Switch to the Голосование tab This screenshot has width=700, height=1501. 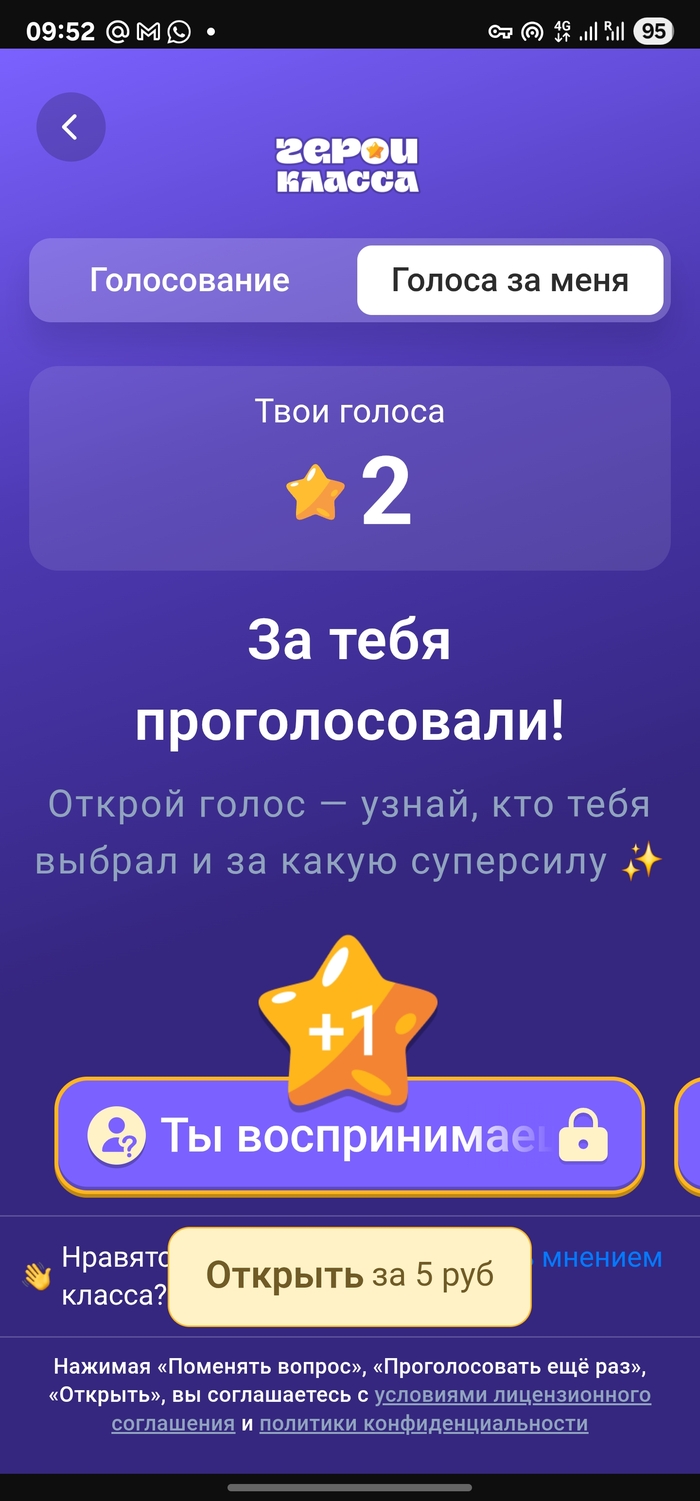[190, 280]
